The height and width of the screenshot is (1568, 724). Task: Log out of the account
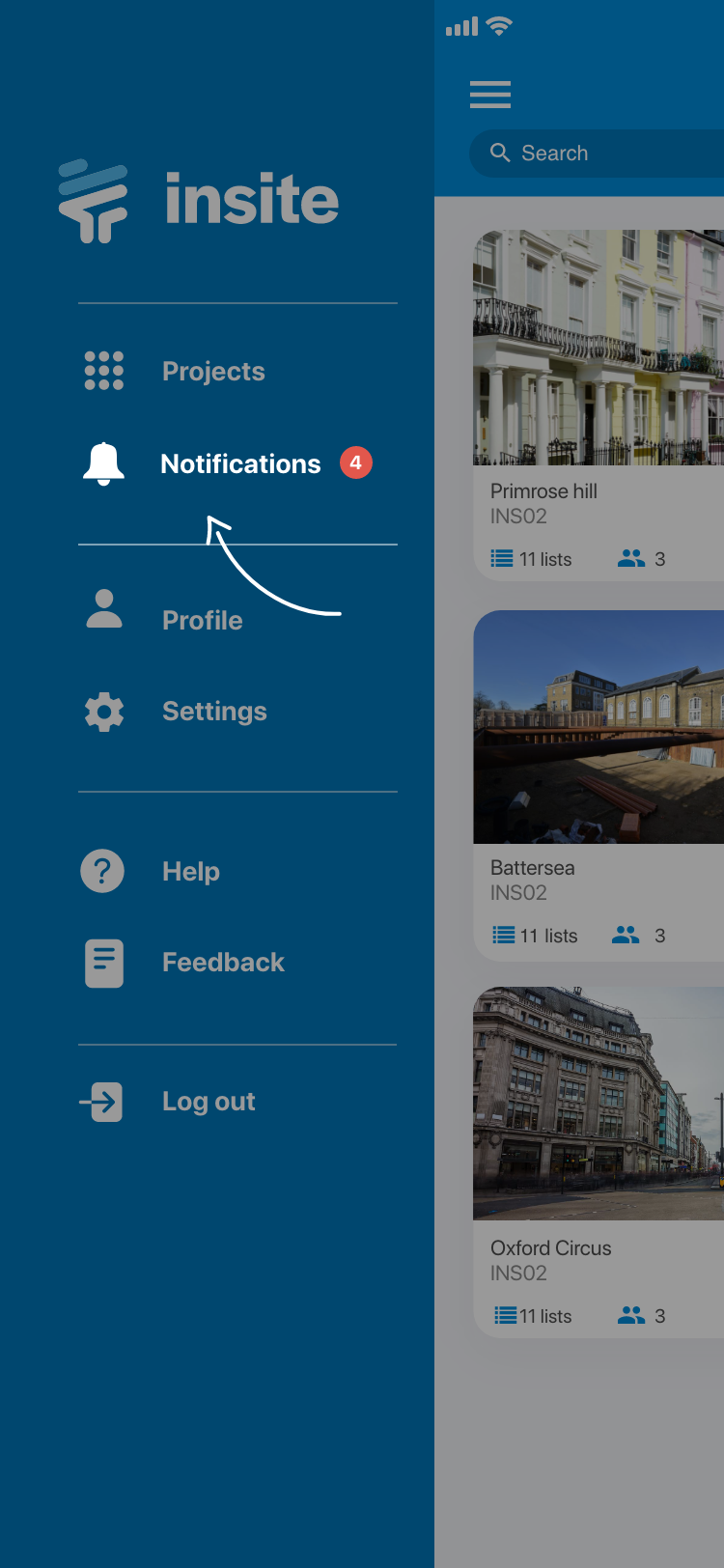point(209,1102)
